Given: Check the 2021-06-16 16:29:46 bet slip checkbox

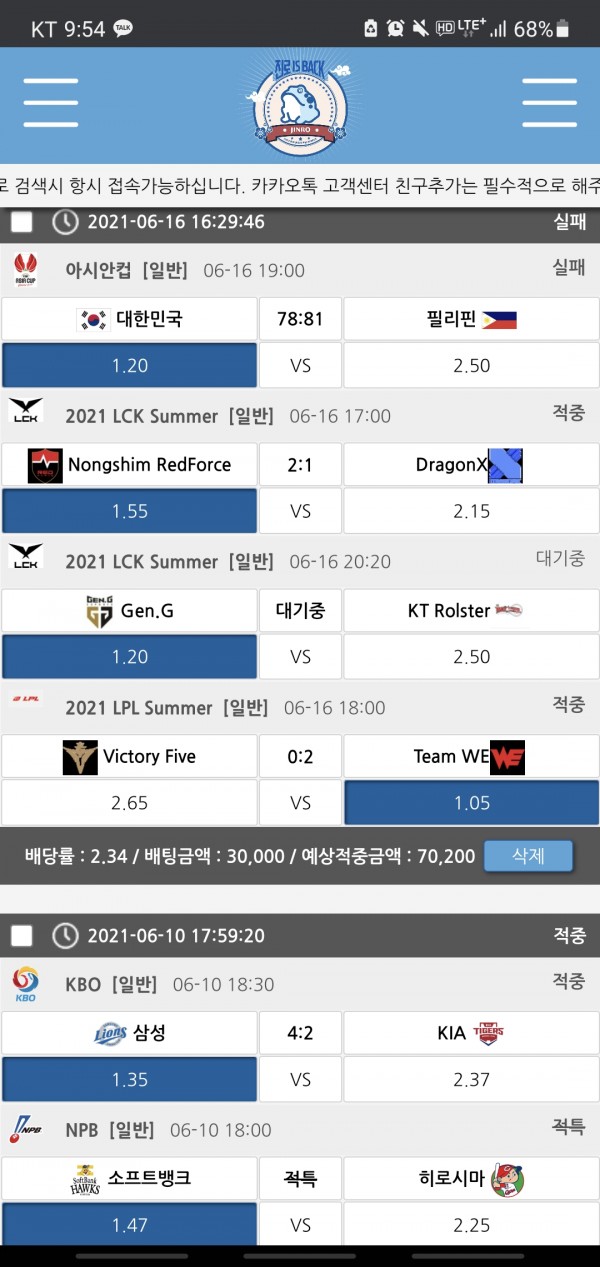Looking at the screenshot, I should point(22,222).
